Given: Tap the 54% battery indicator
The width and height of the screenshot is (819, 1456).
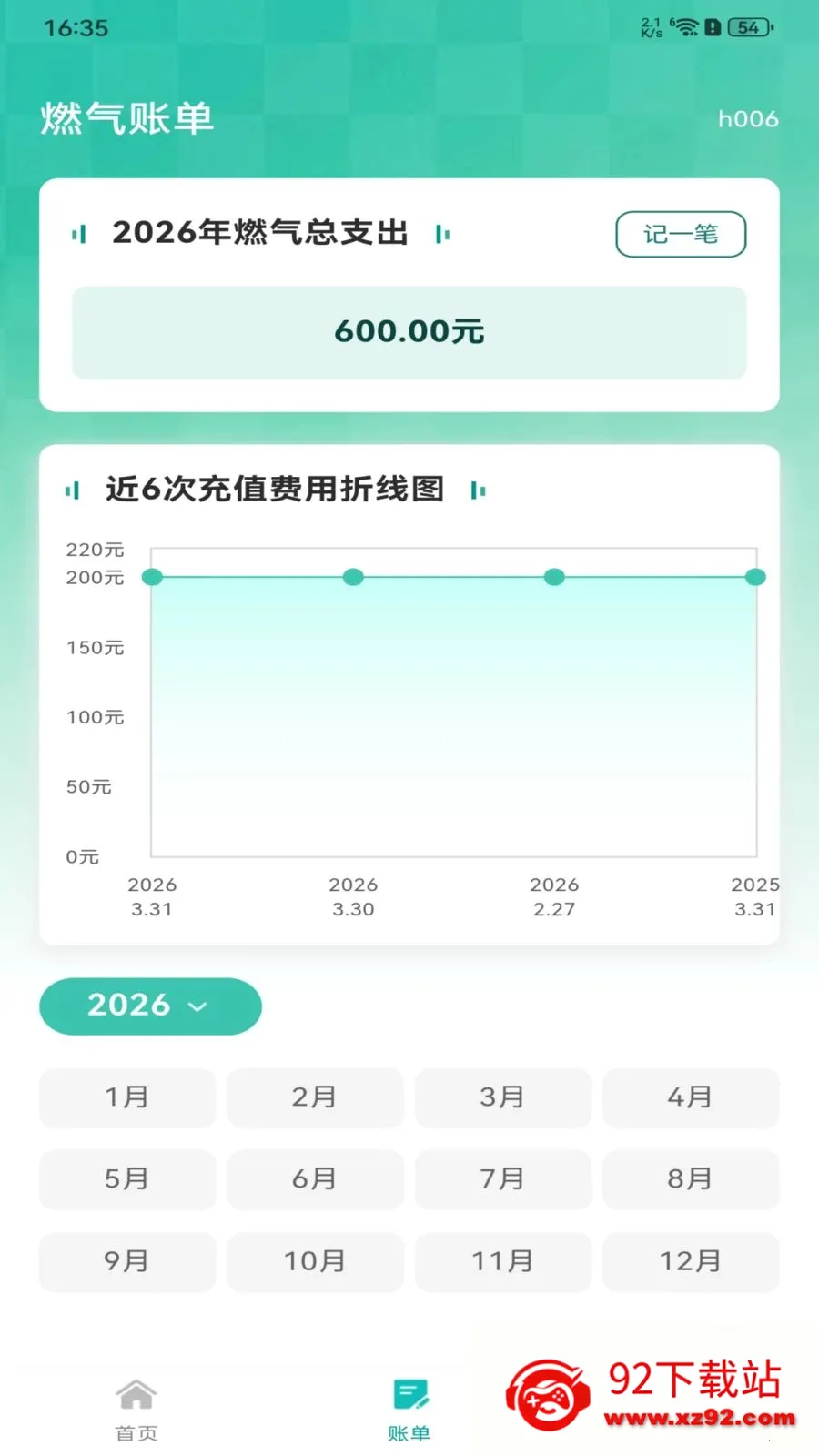Looking at the screenshot, I should coord(748,26).
